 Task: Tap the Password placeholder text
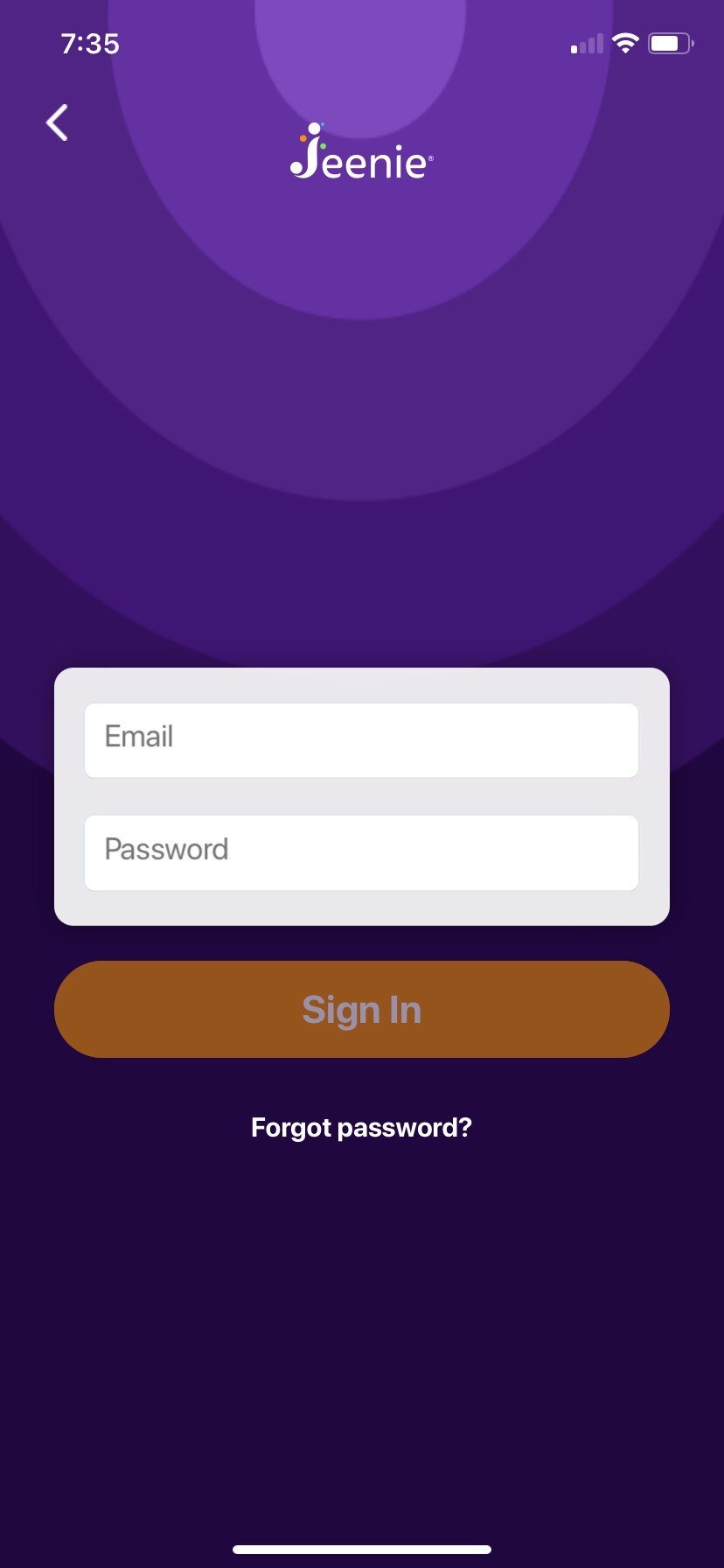click(x=166, y=850)
